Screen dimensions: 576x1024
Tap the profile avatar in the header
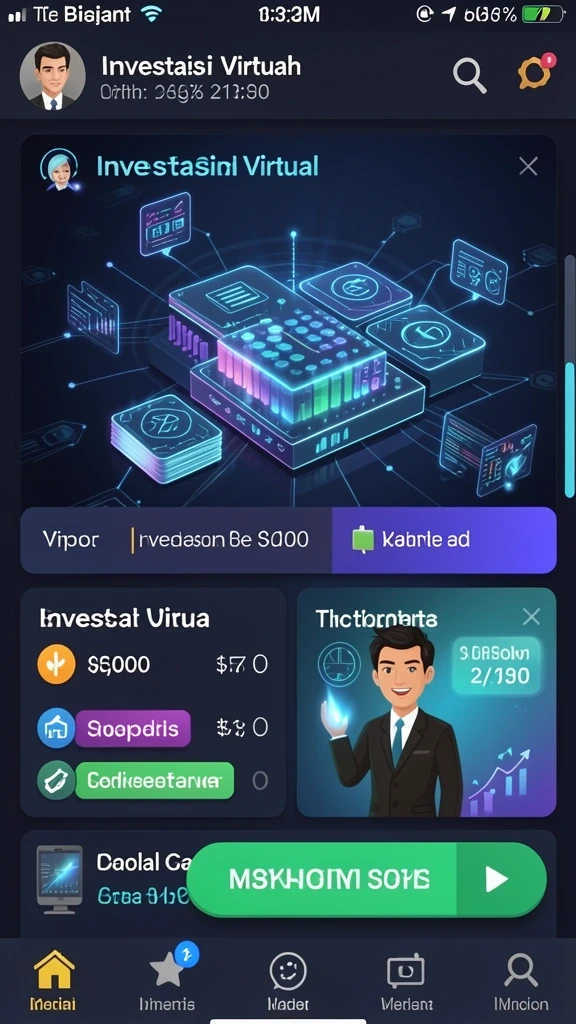(52, 76)
